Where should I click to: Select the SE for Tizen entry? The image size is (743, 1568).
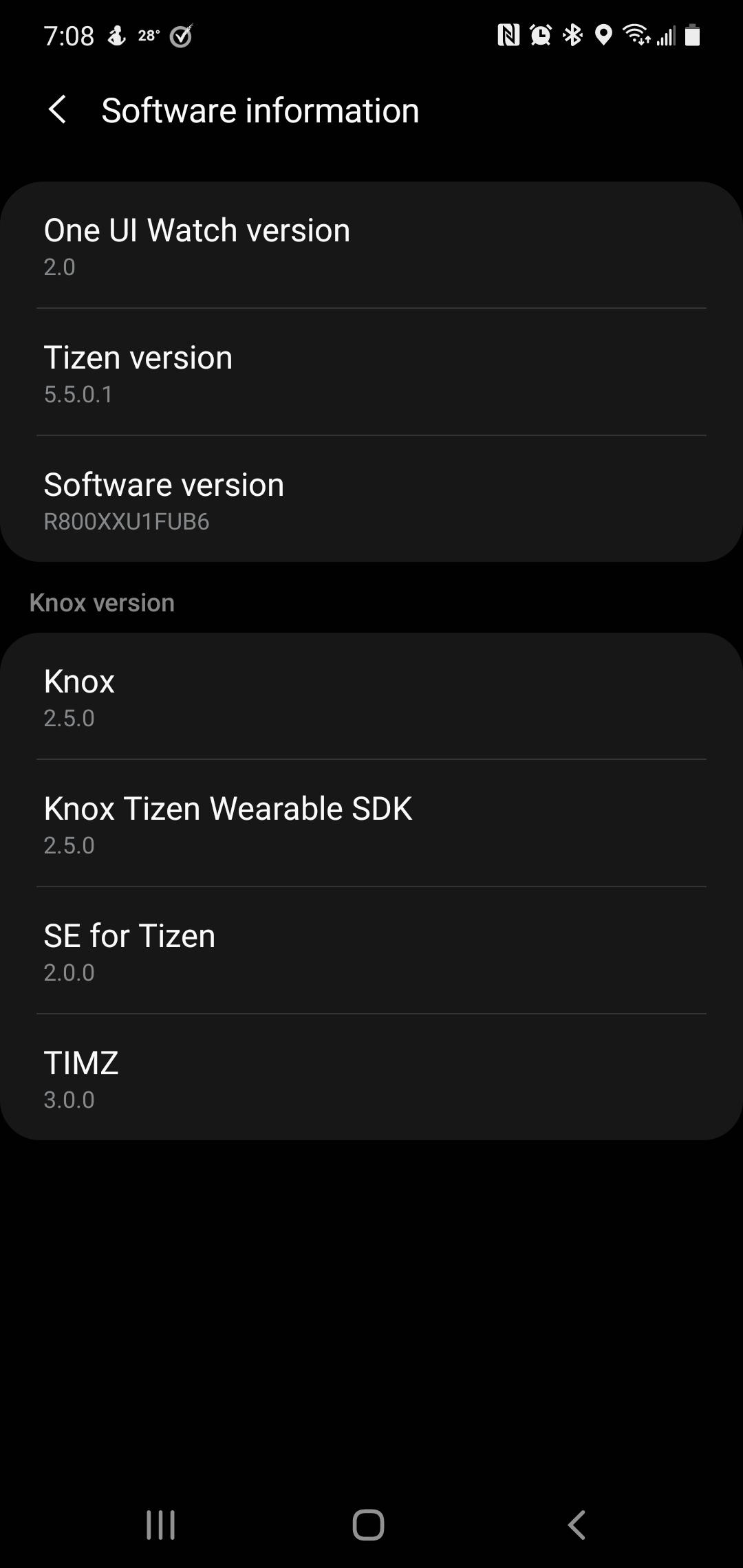click(371, 950)
